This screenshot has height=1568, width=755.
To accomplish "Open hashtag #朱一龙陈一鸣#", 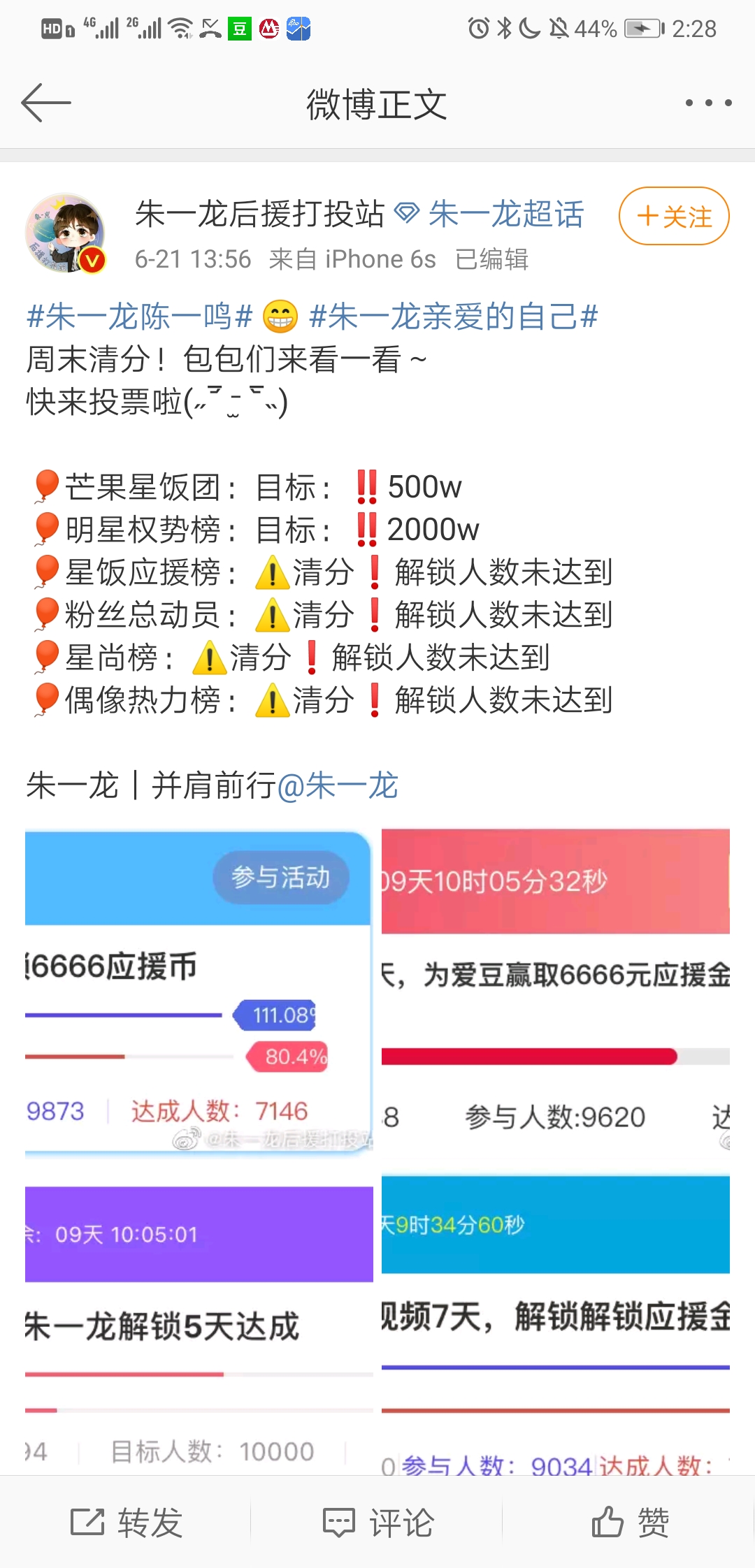I will click(139, 317).
